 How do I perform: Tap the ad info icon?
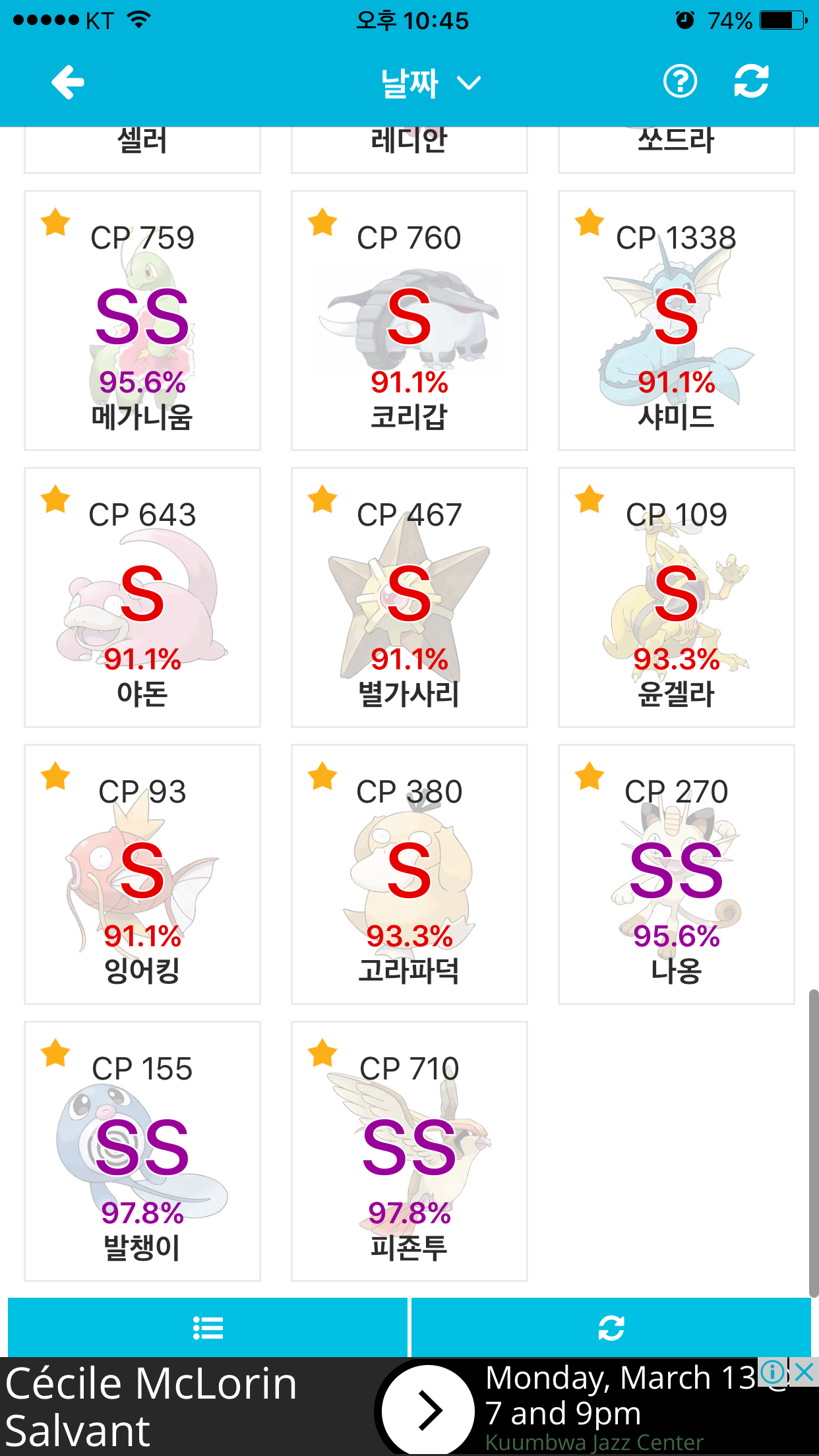(773, 1372)
